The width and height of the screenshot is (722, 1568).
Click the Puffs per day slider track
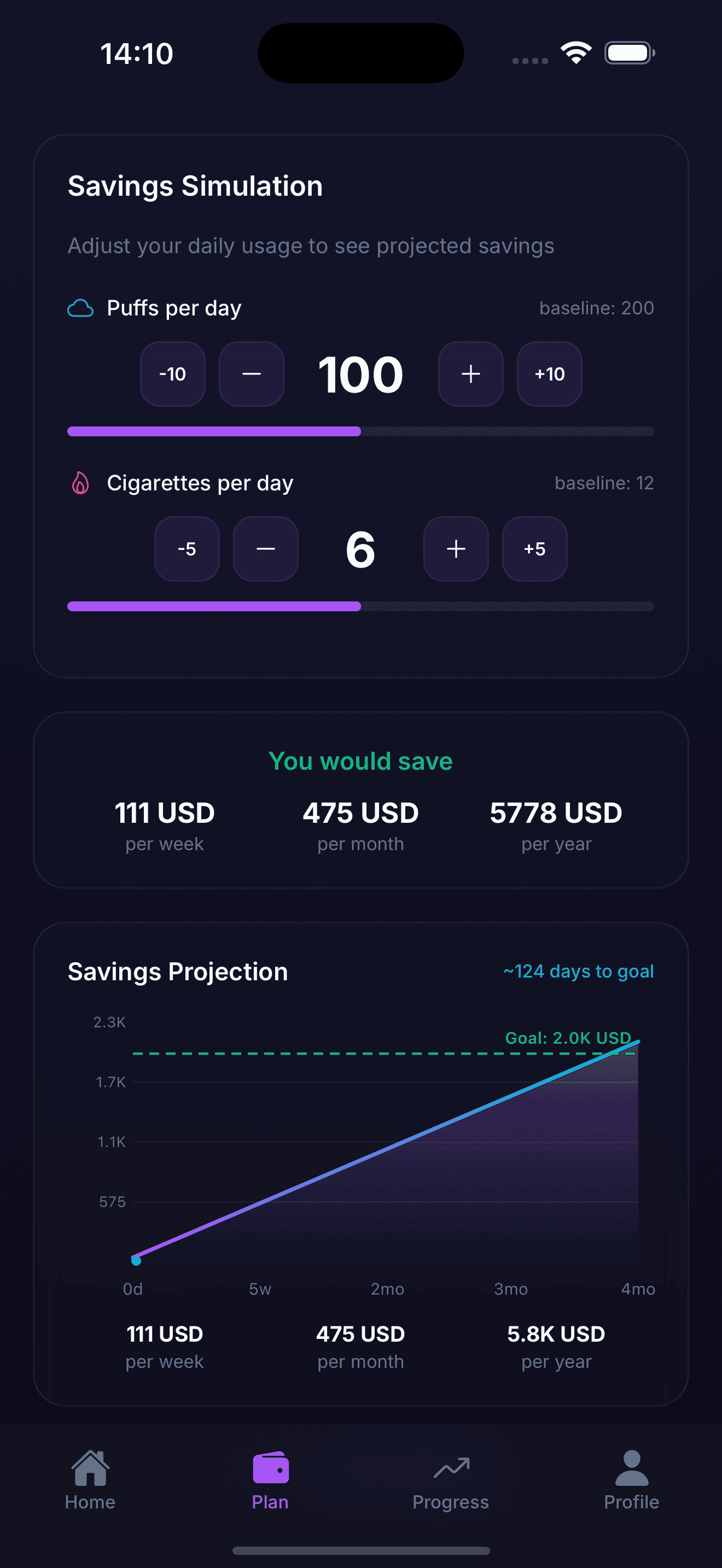coord(360,431)
